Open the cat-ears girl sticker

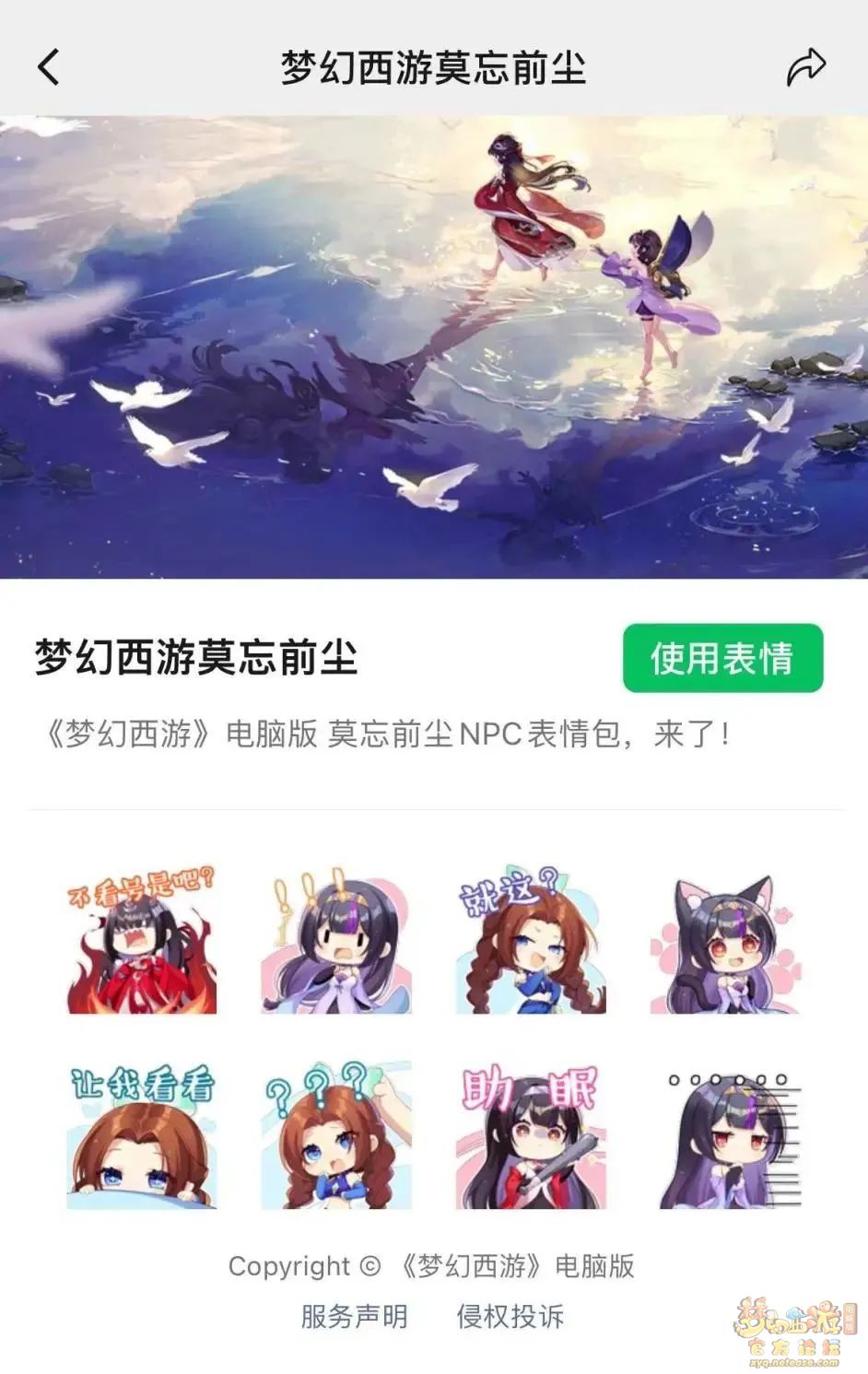725,940
